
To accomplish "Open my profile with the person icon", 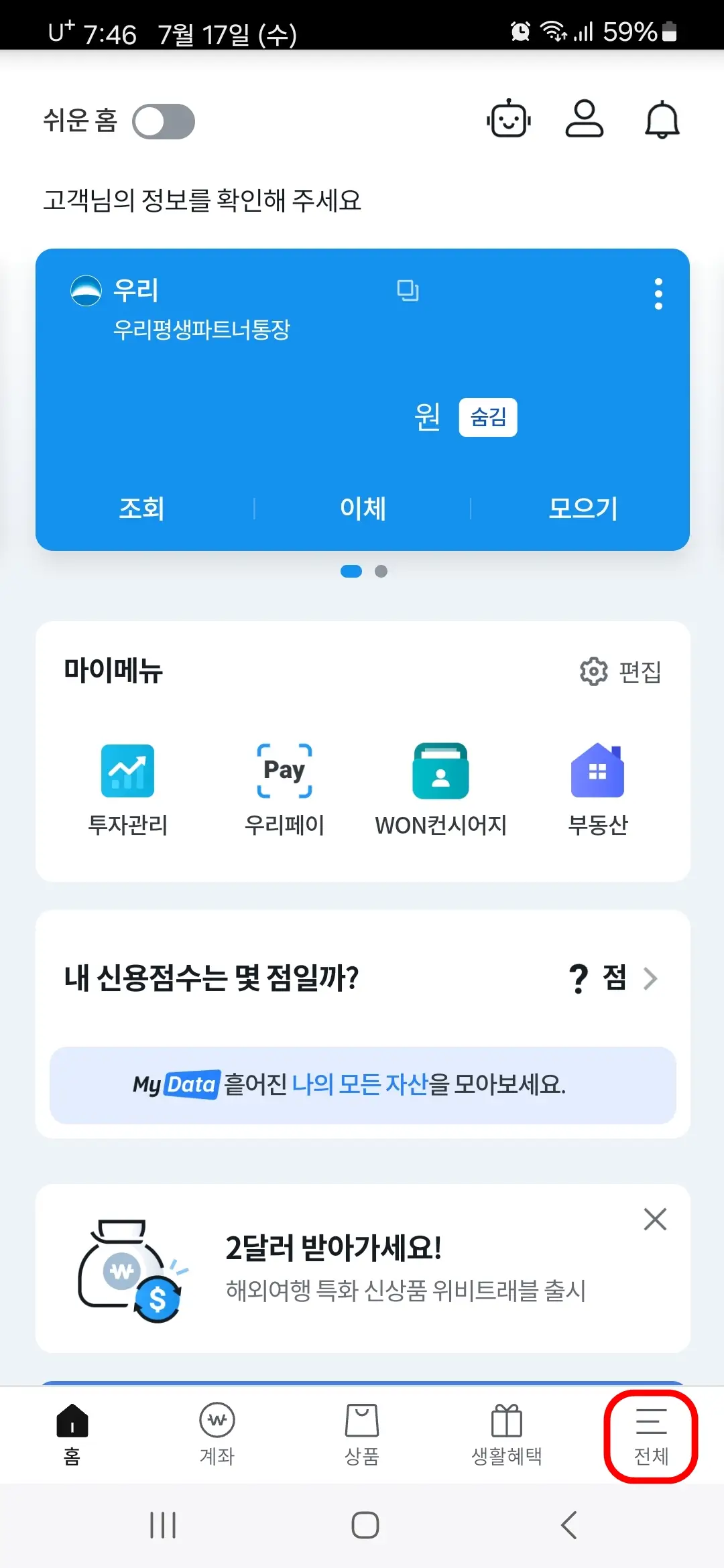I will pyautogui.click(x=583, y=119).
